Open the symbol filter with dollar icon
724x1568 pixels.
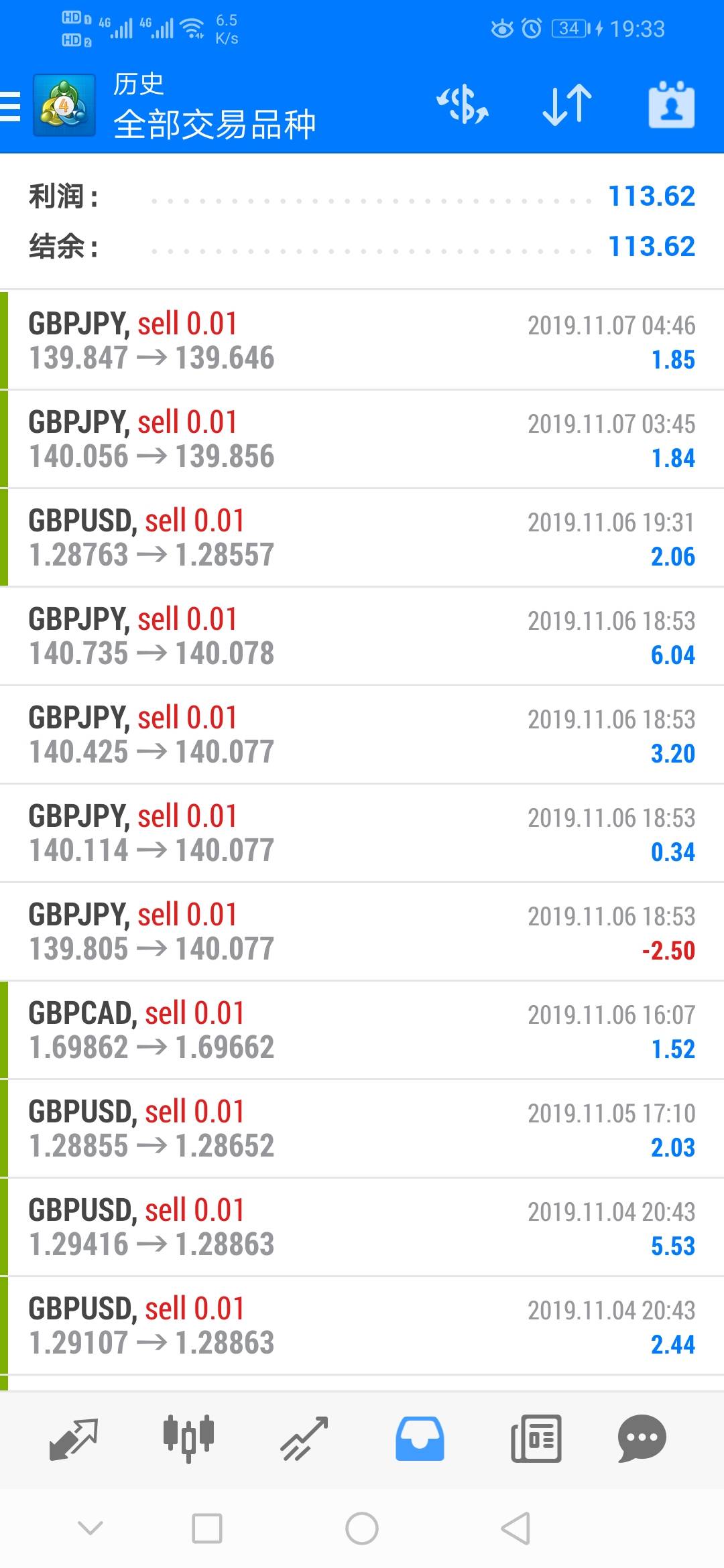[463, 105]
